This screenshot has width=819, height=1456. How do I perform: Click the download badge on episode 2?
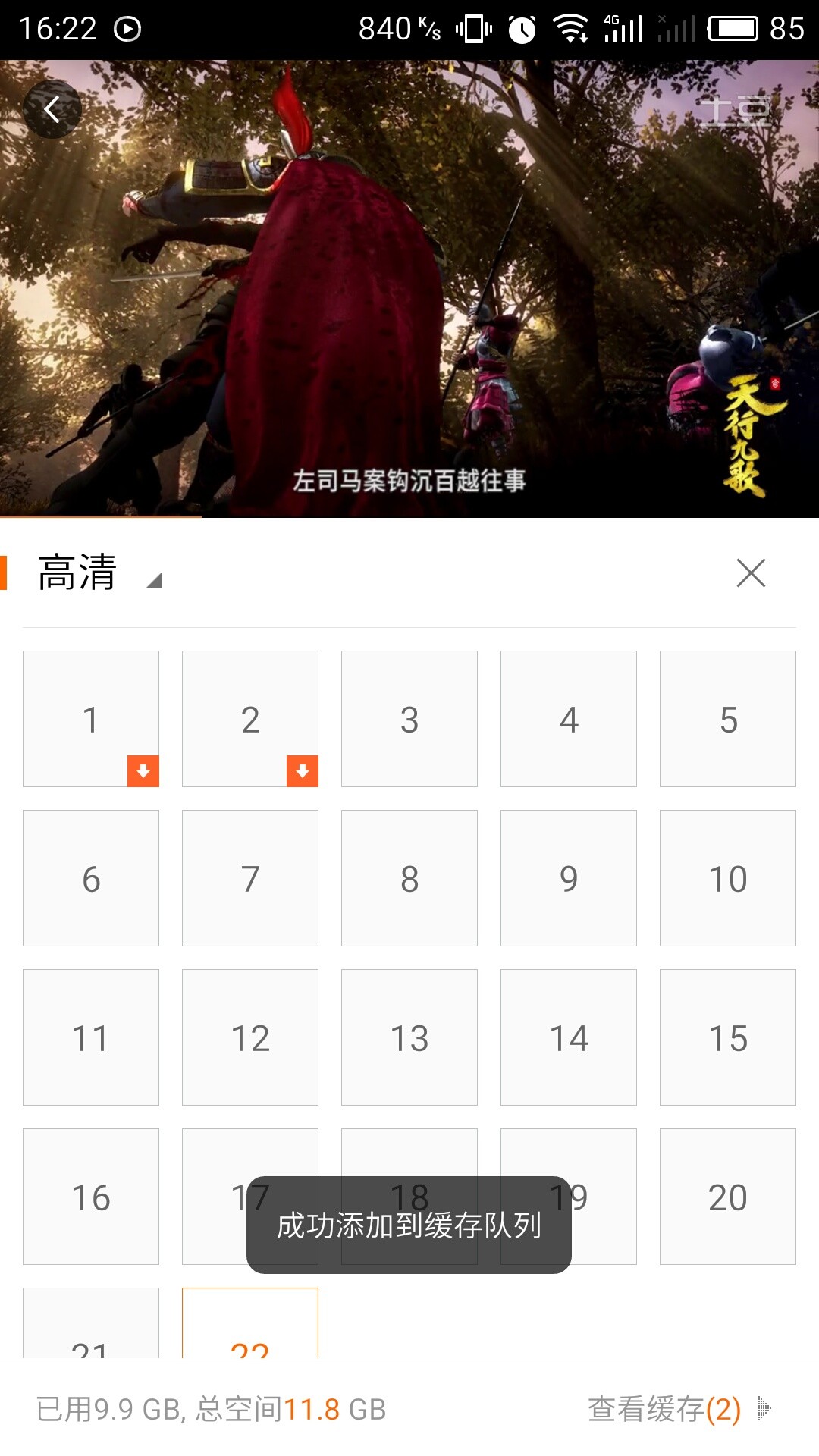(301, 772)
